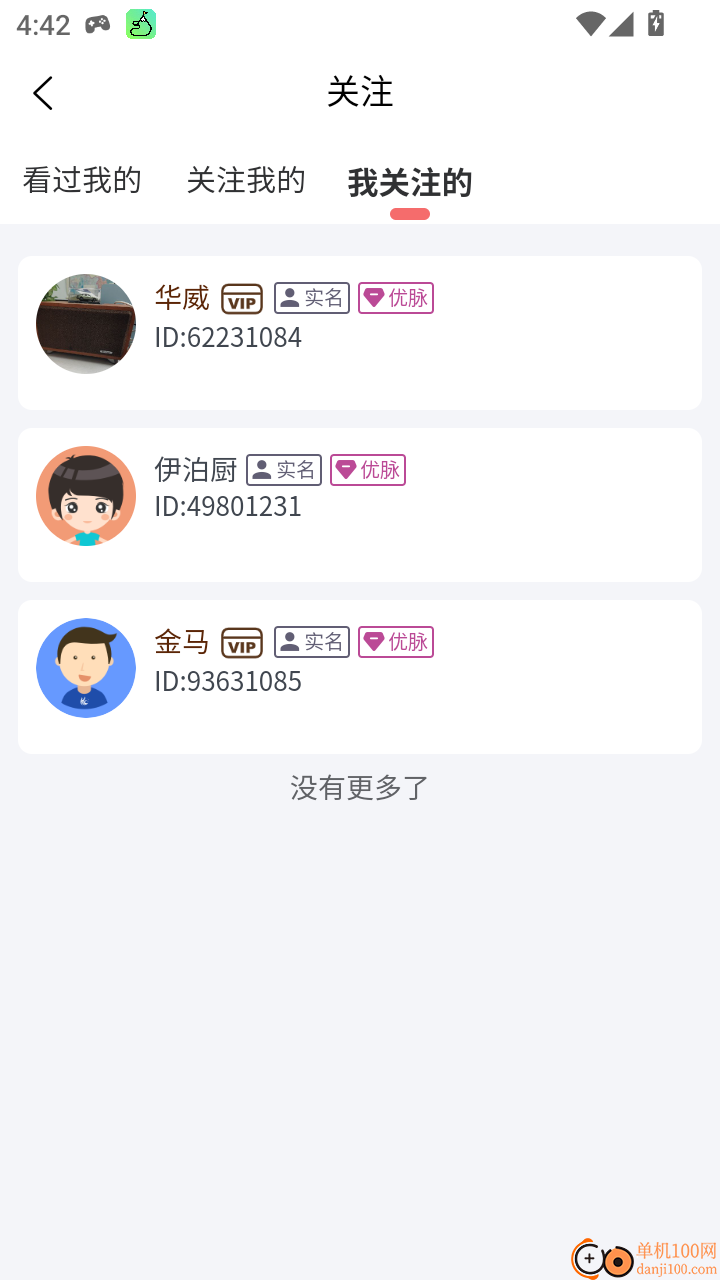
Task: Tap 伊泊厨's profile avatar
Action: (x=86, y=495)
